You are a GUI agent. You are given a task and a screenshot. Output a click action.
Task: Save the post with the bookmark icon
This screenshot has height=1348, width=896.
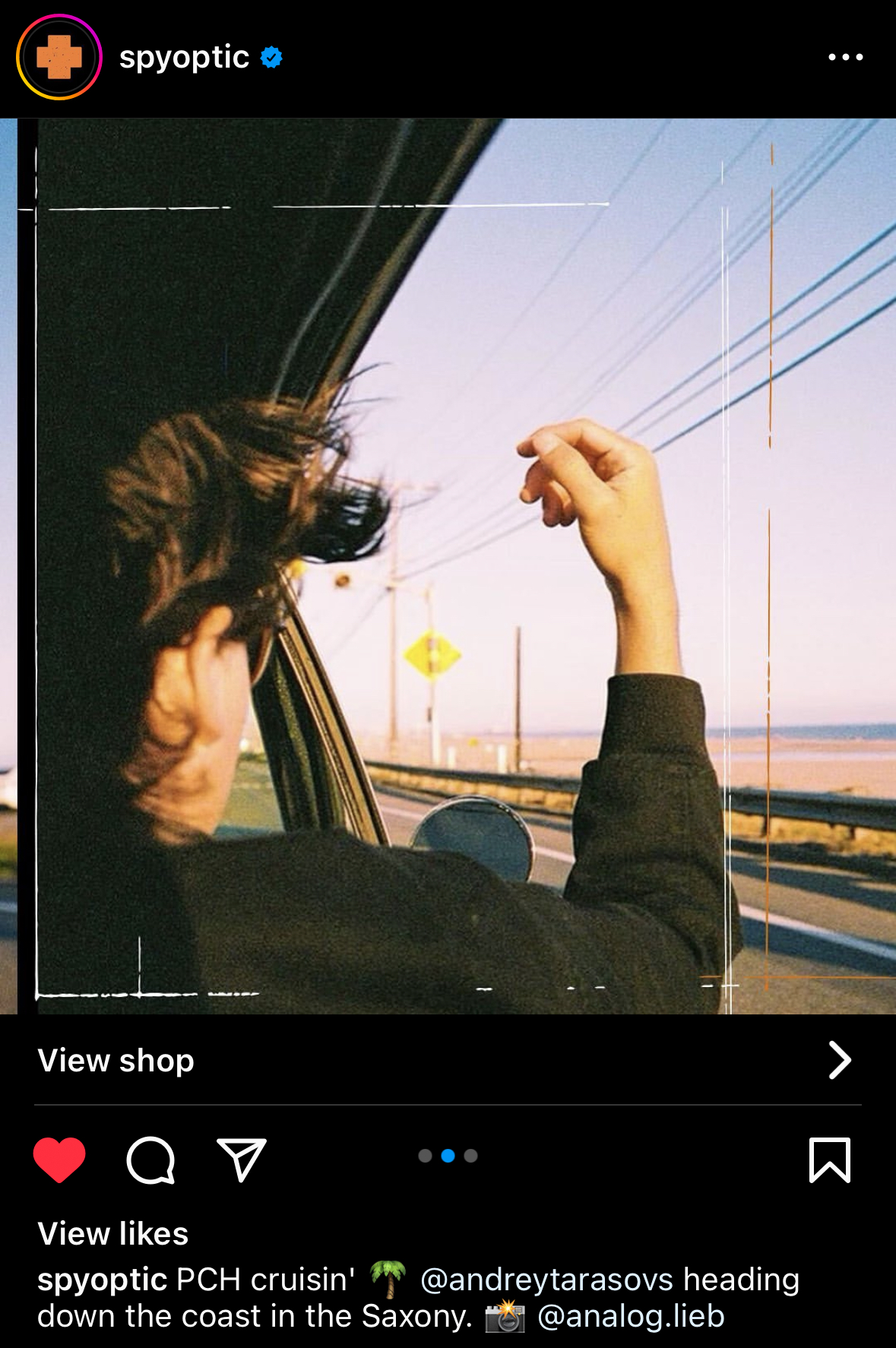pos(829,1160)
